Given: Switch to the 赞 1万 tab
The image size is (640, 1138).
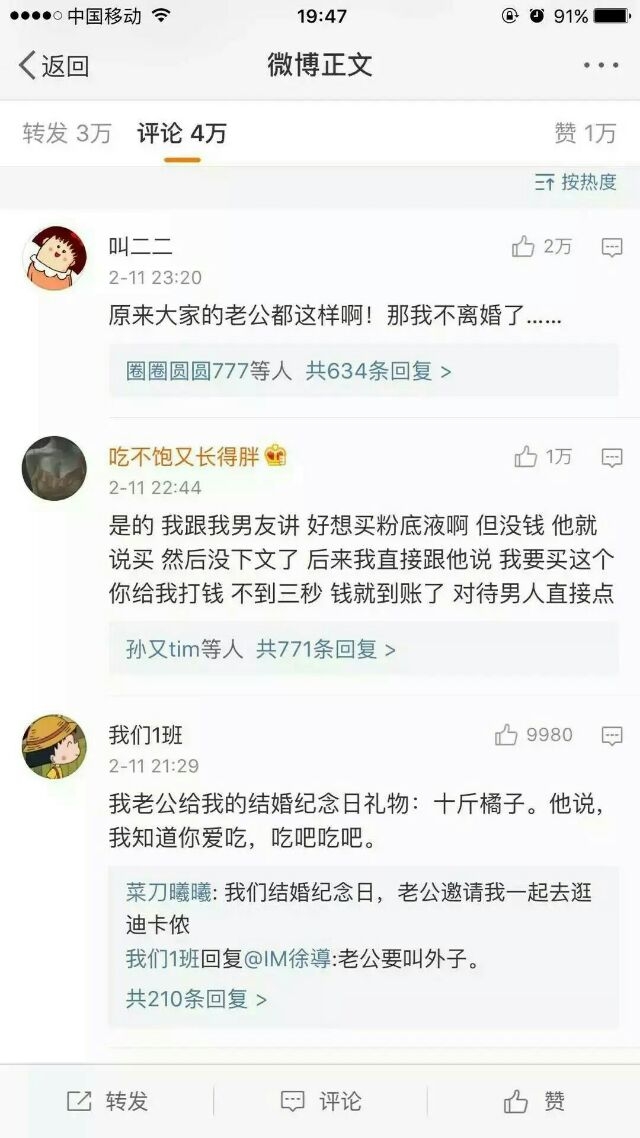Looking at the screenshot, I should 585,133.
